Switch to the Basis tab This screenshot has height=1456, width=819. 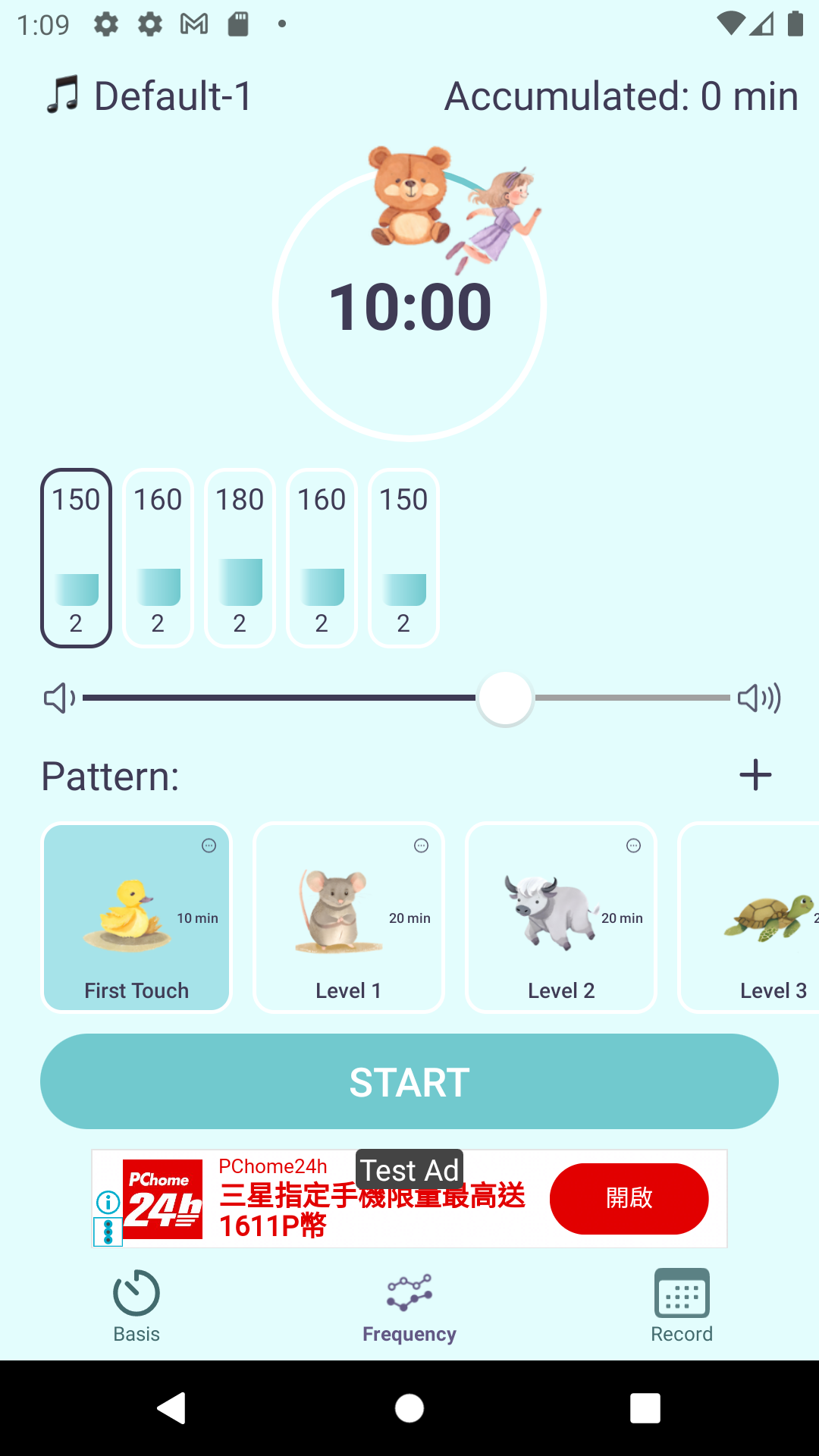(x=136, y=1306)
